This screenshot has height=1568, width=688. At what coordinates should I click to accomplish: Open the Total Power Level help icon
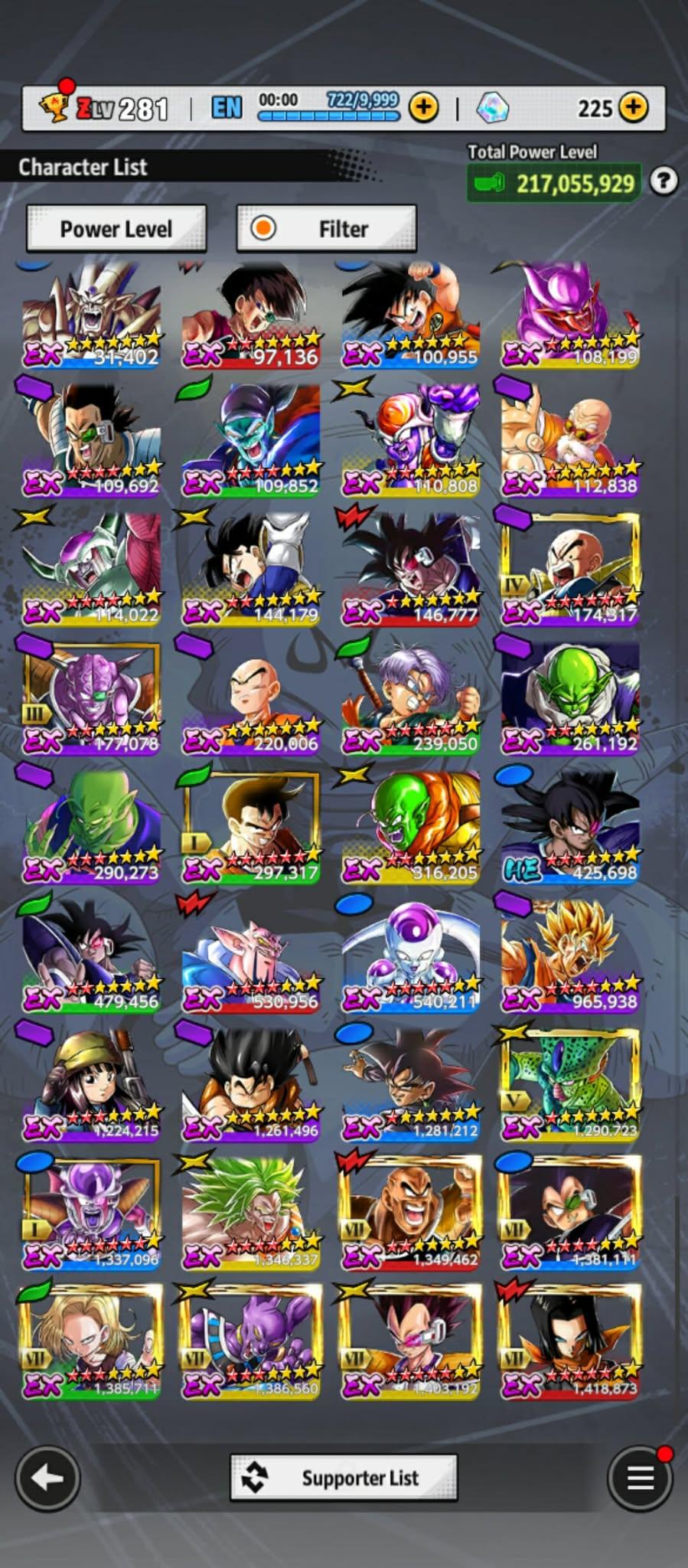click(663, 181)
